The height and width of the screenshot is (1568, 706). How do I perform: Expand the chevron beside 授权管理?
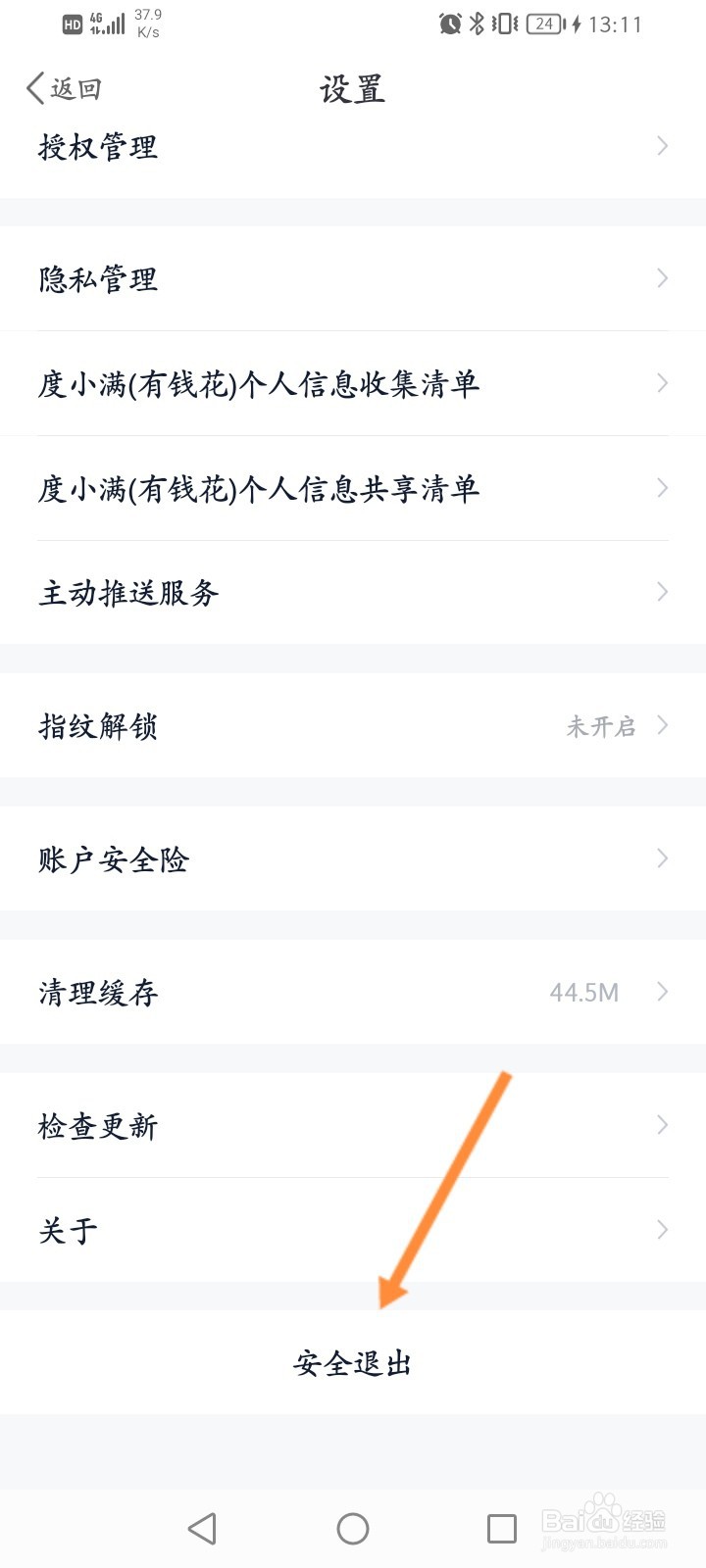[x=662, y=146]
